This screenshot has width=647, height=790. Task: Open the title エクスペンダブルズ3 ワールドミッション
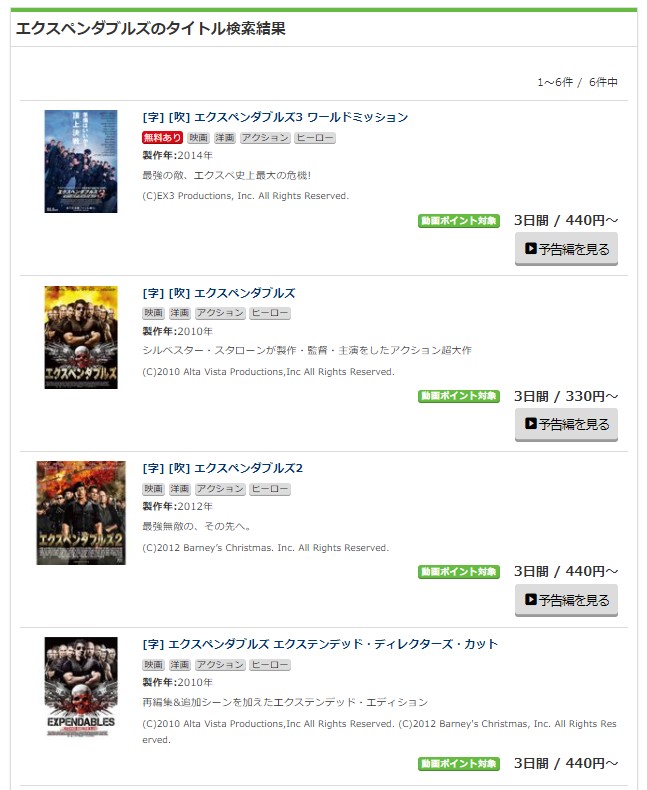[x=275, y=117]
